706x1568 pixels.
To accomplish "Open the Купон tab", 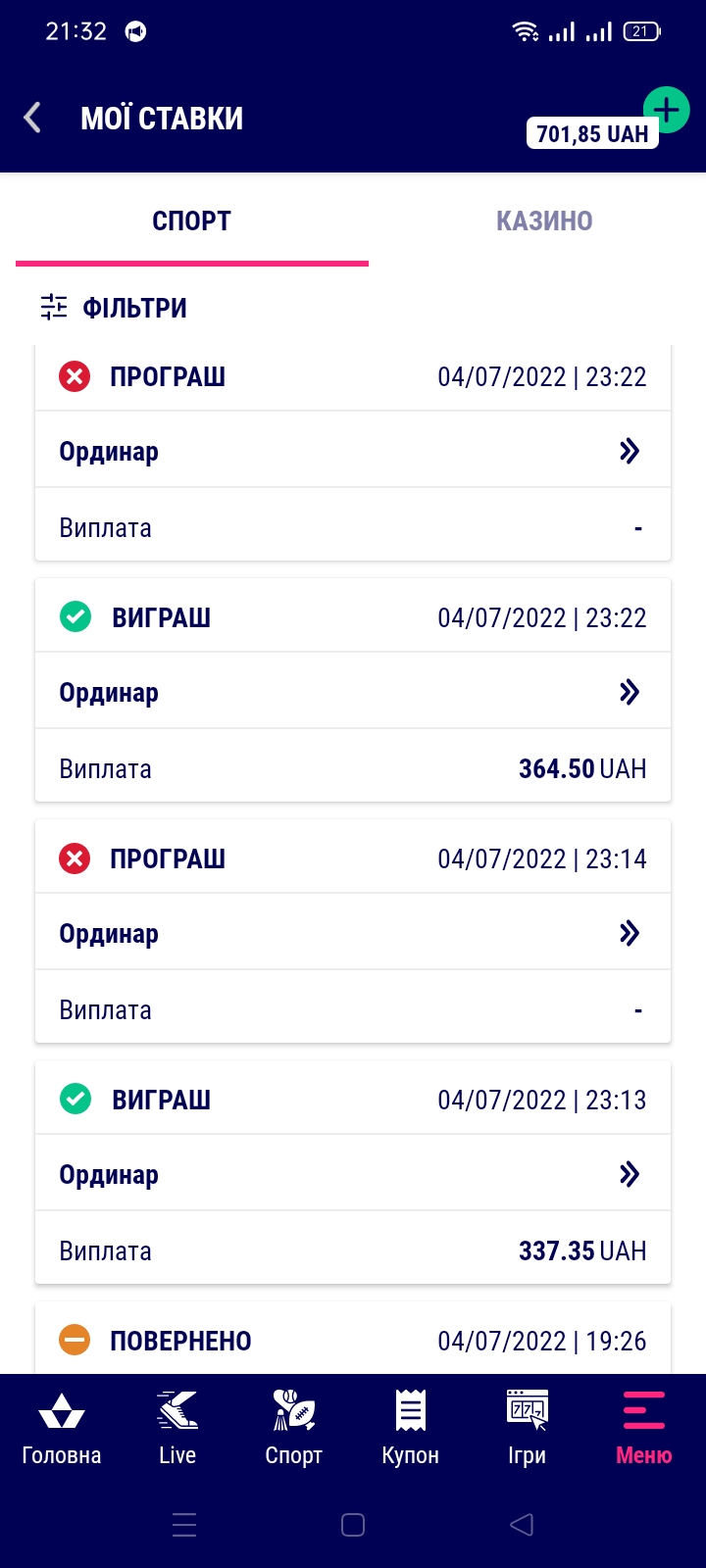I will [x=410, y=1427].
